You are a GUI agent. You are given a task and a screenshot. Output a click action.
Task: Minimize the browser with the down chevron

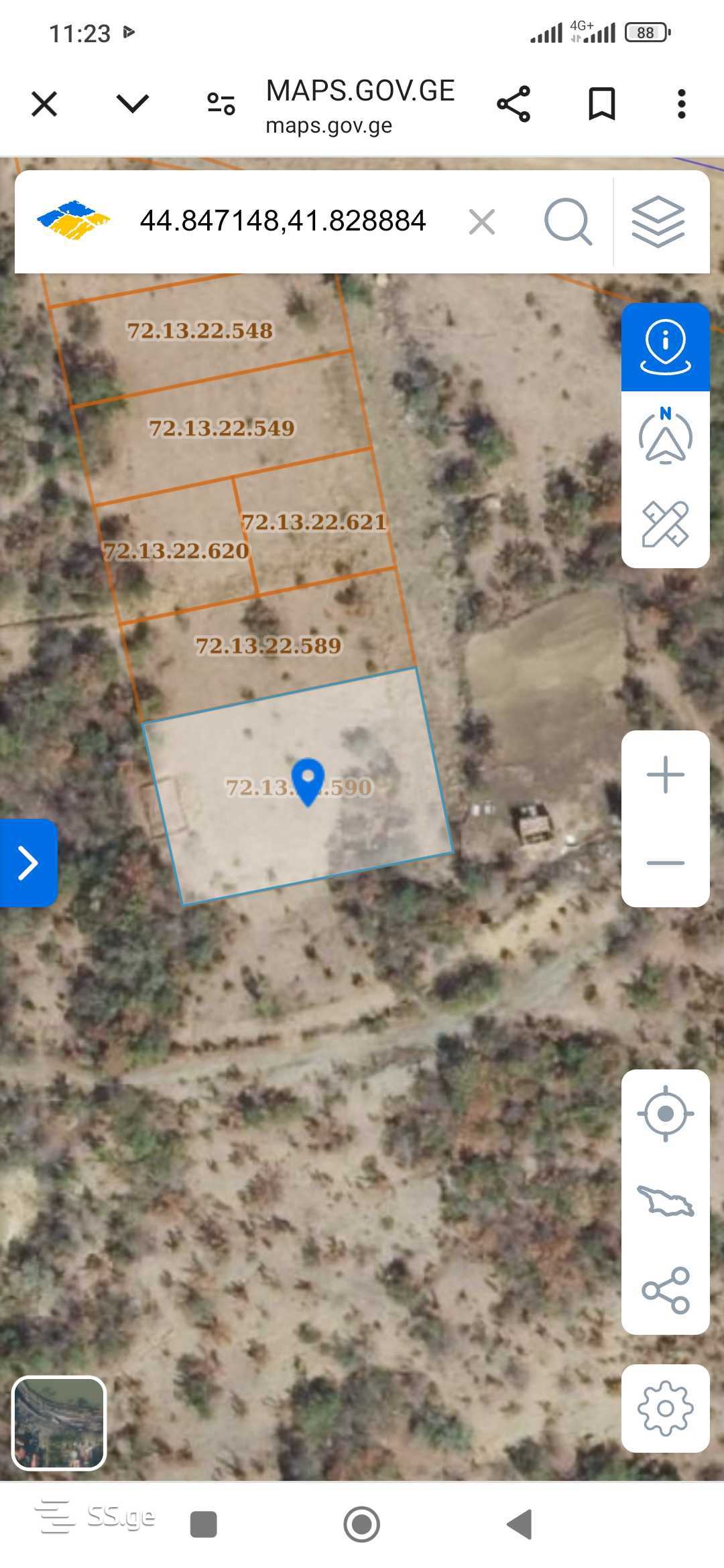coord(132,104)
